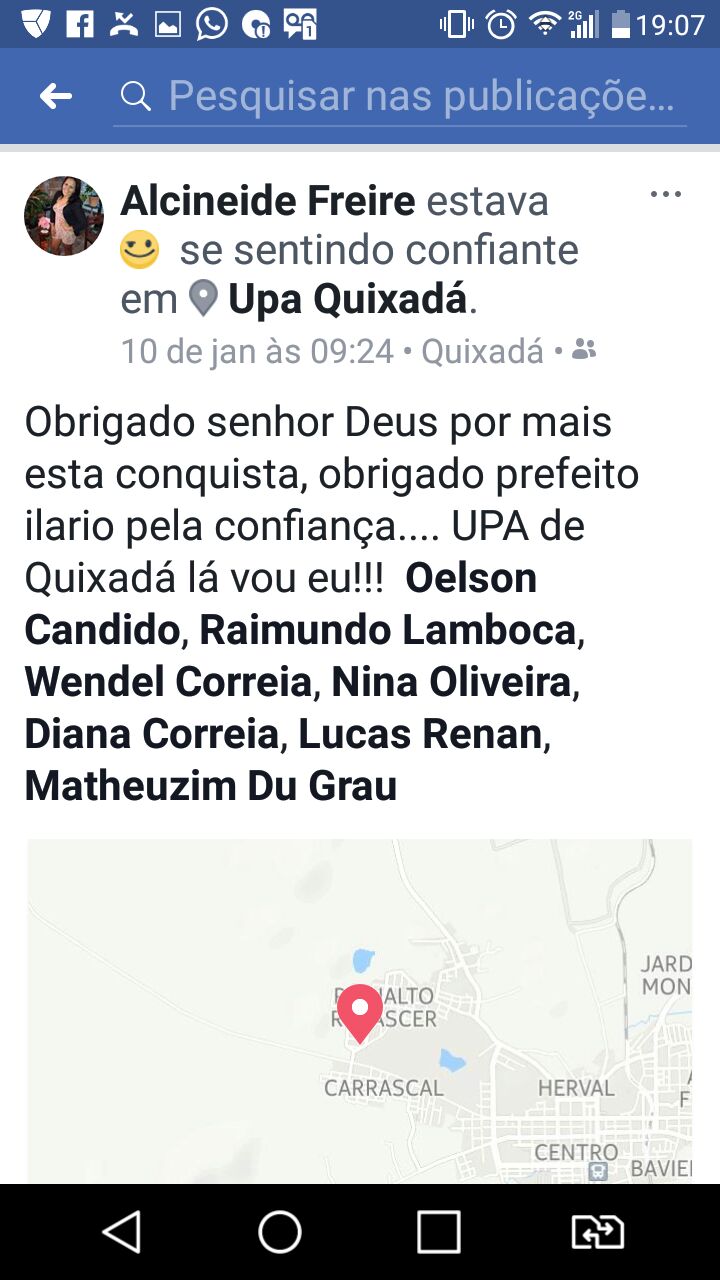Open the Upa Quixadá location page
This screenshot has width=720, height=1280.
(x=347, y=298)
